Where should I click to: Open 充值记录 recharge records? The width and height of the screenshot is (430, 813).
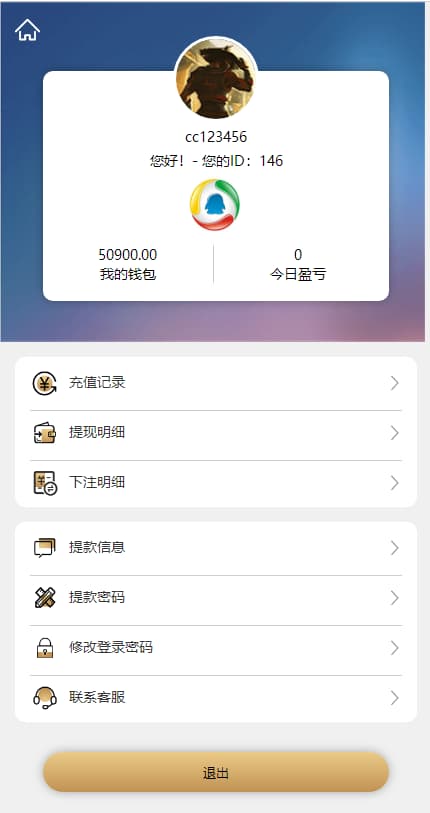216,384
